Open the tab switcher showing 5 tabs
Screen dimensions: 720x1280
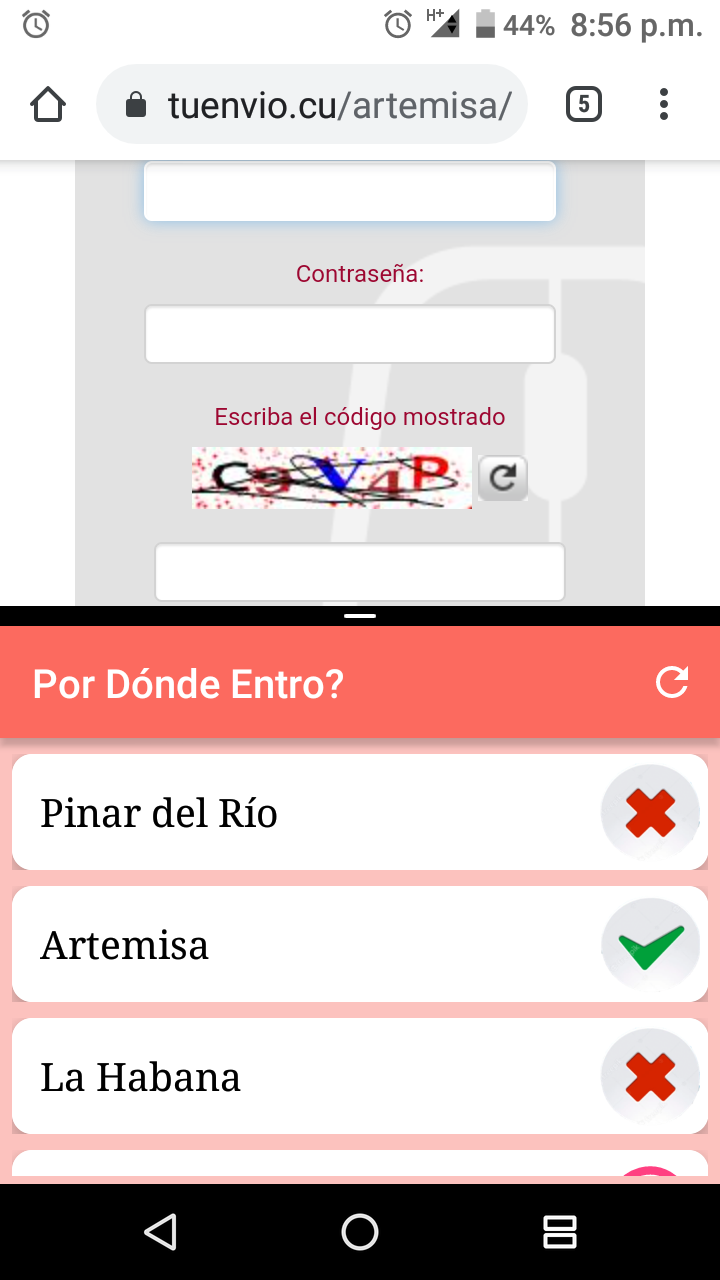584,105
